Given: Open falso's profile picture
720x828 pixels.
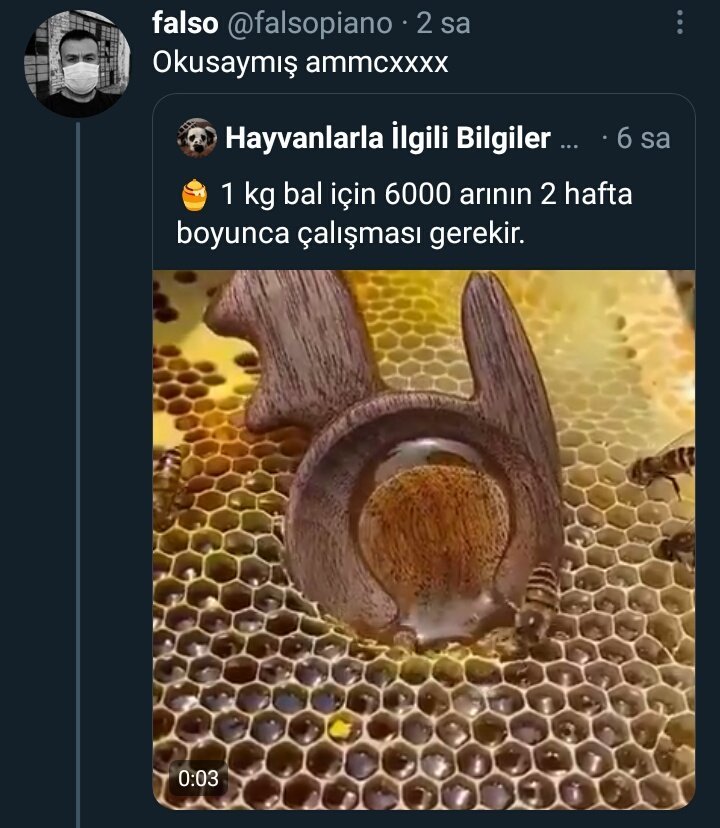Looking at the screenshot, I should tap(77, 65).
